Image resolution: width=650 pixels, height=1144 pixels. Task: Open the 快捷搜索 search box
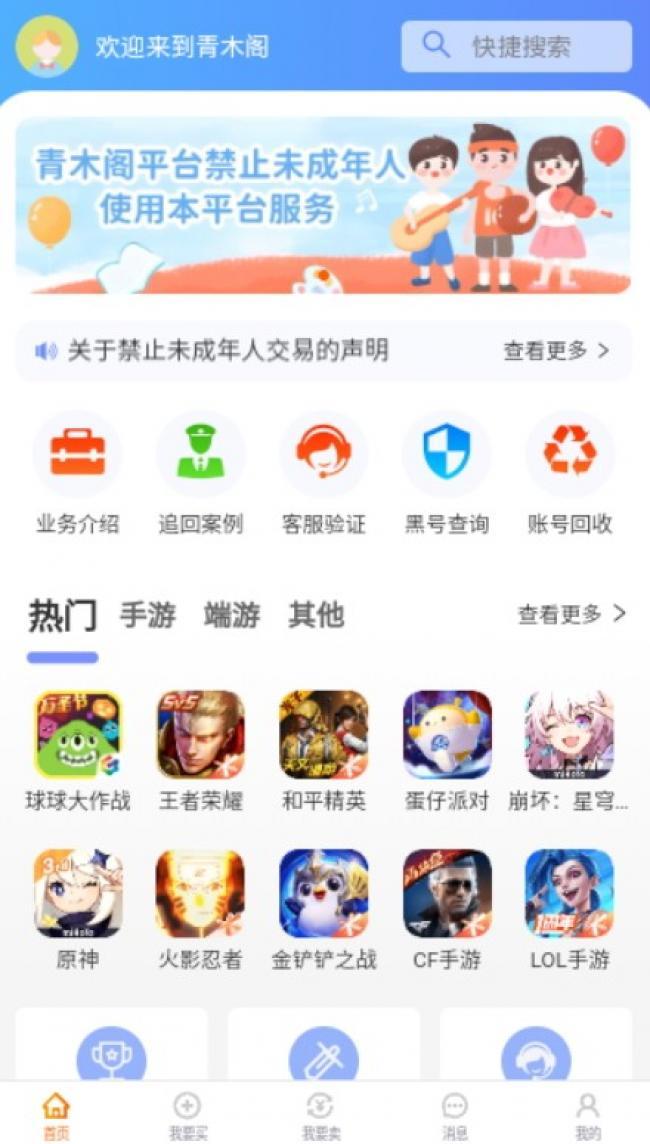click(x=516, y=46)
